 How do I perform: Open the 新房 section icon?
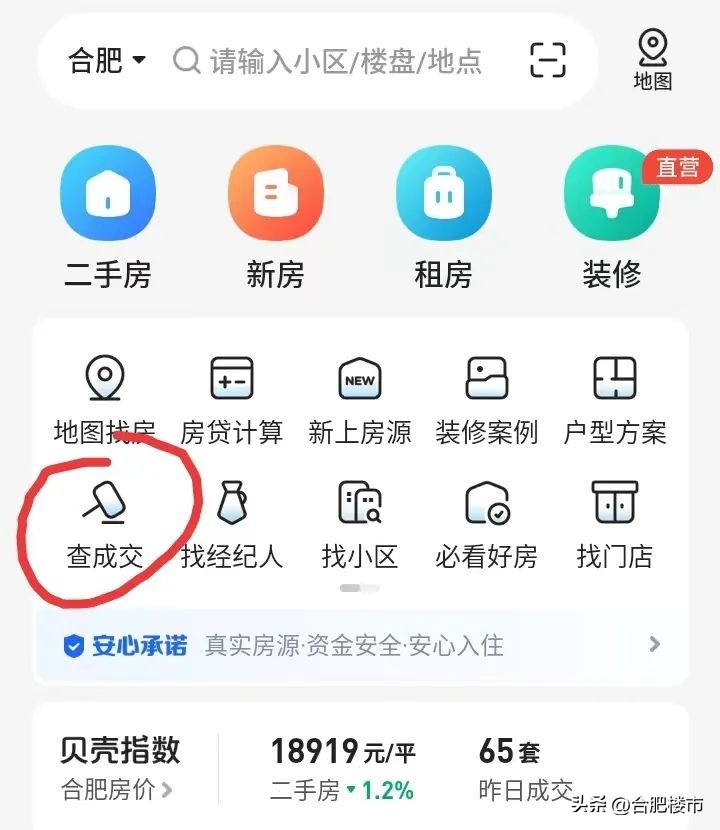pyautogui.click(x=276, y=195)
